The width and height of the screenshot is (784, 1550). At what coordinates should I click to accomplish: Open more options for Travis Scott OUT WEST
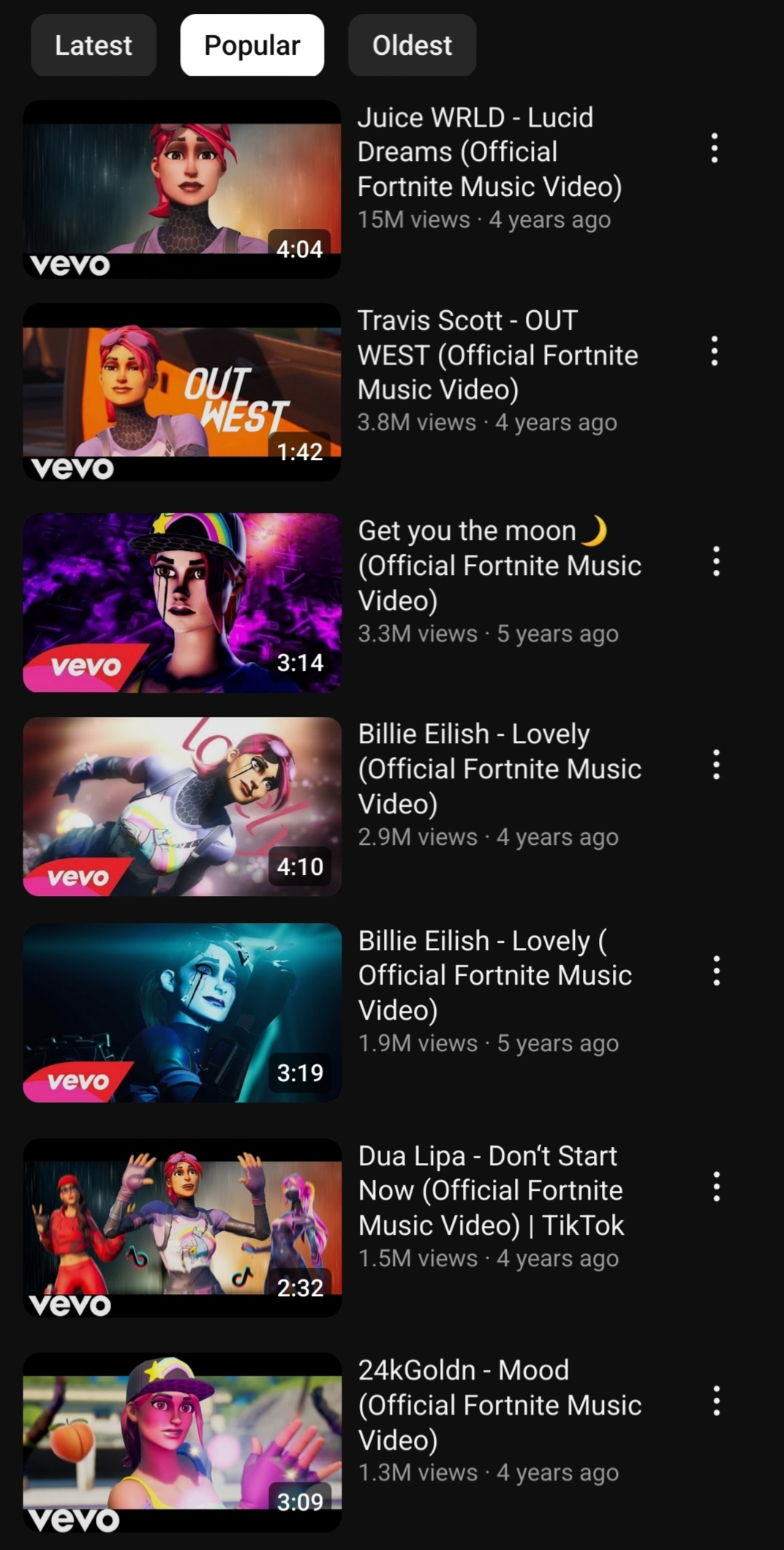pyautogui.click(x=715, y=351)
